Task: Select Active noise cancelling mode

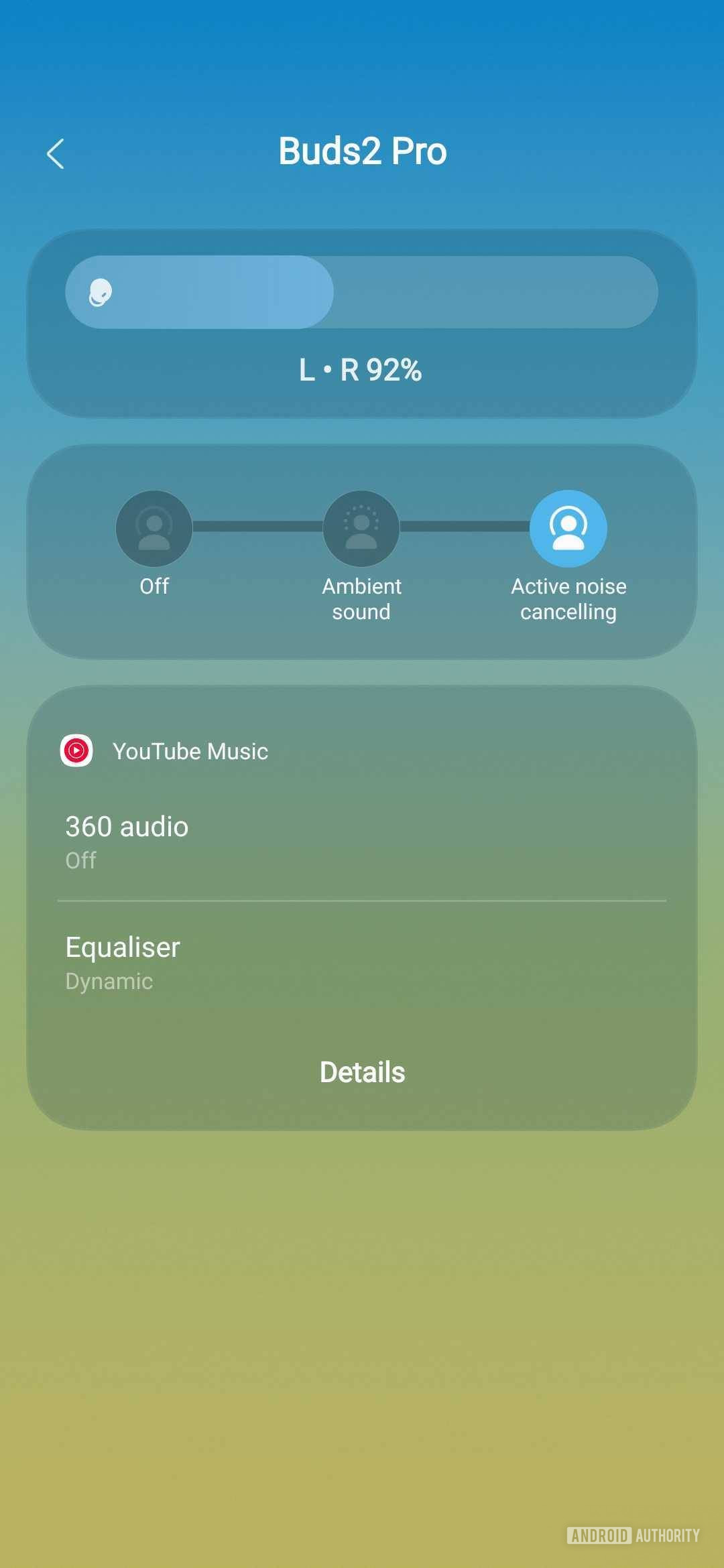Action: [568, 529]
